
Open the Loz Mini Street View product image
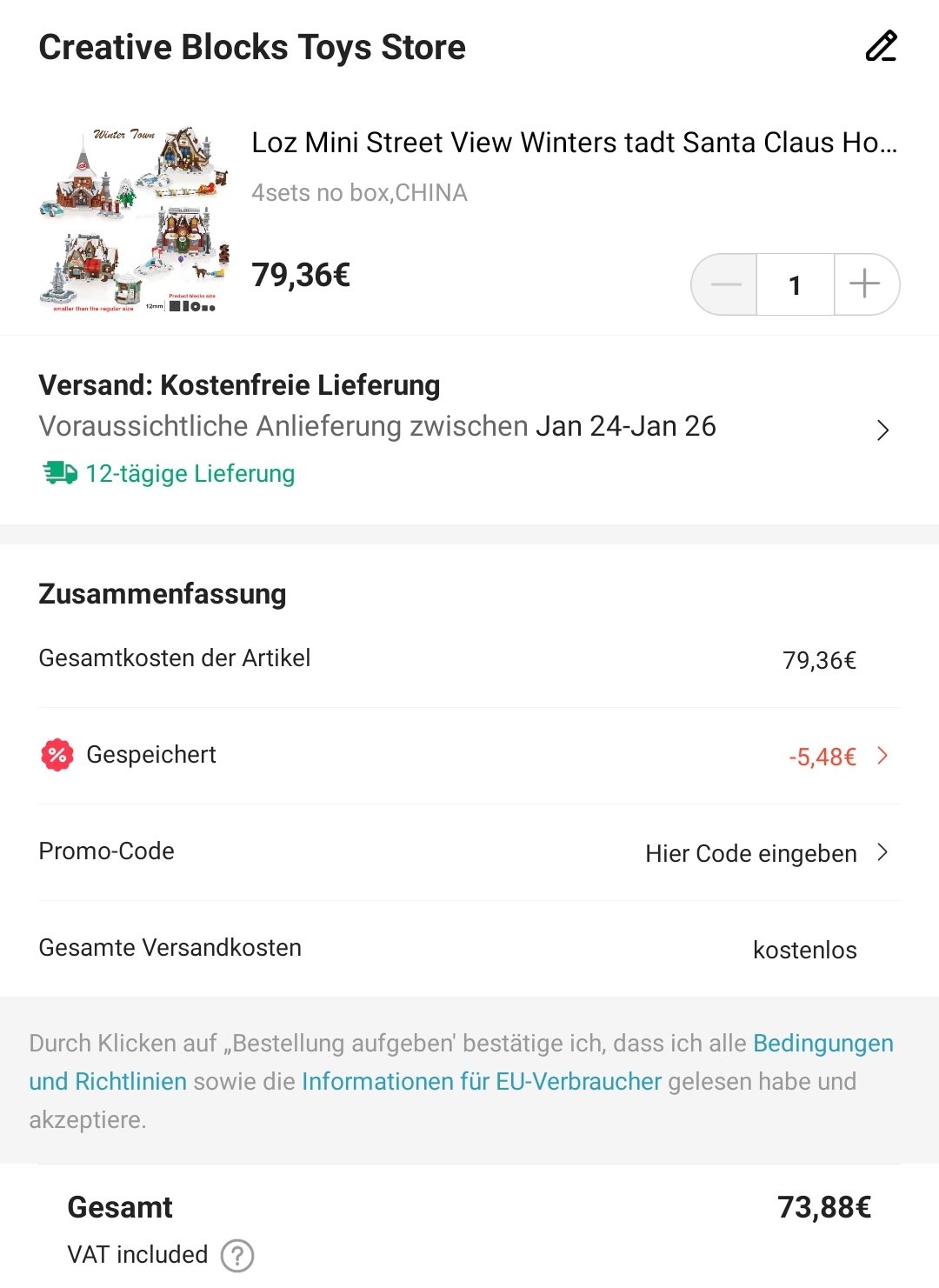click(134, 218)
